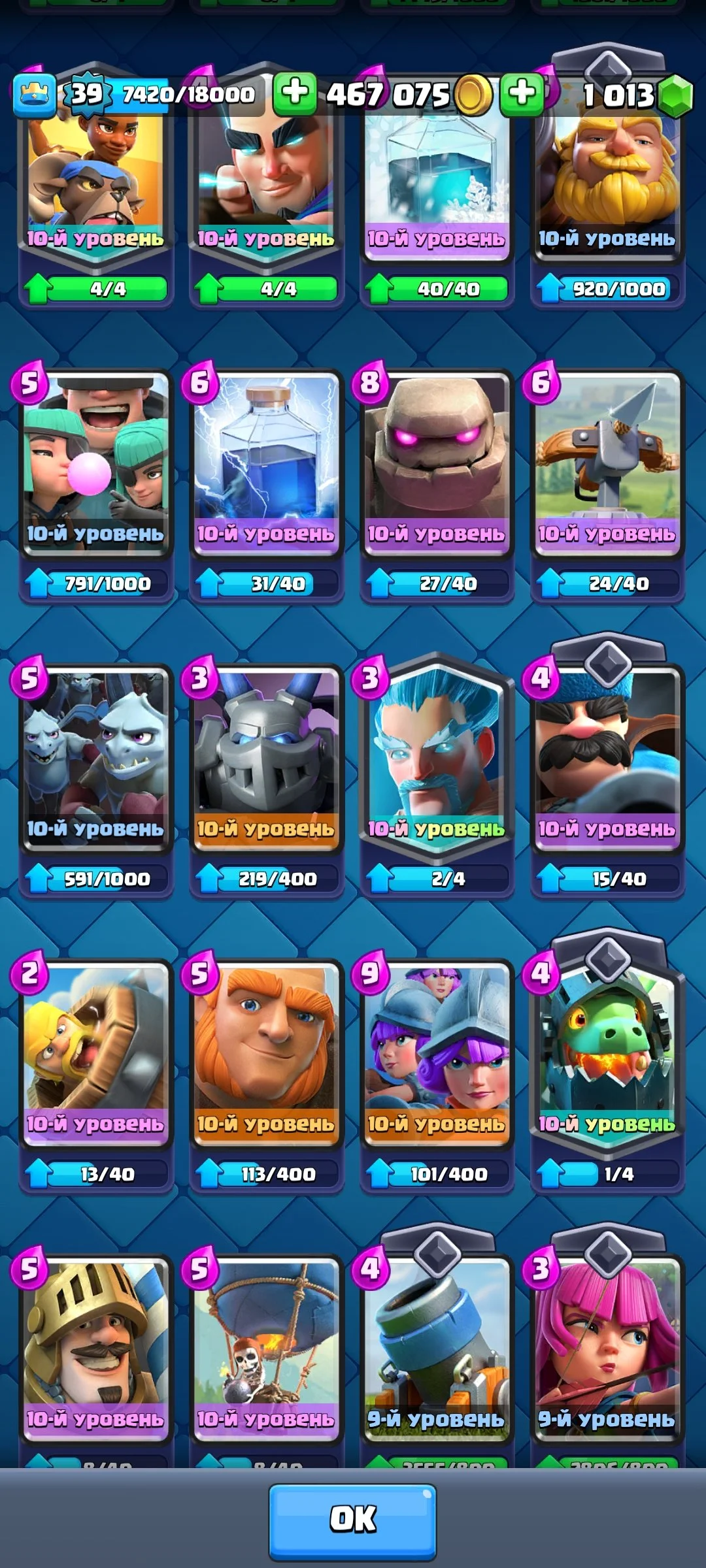Open the Minion Horde card showing 591/1000
706x1568 pixels.
(96, 758)
